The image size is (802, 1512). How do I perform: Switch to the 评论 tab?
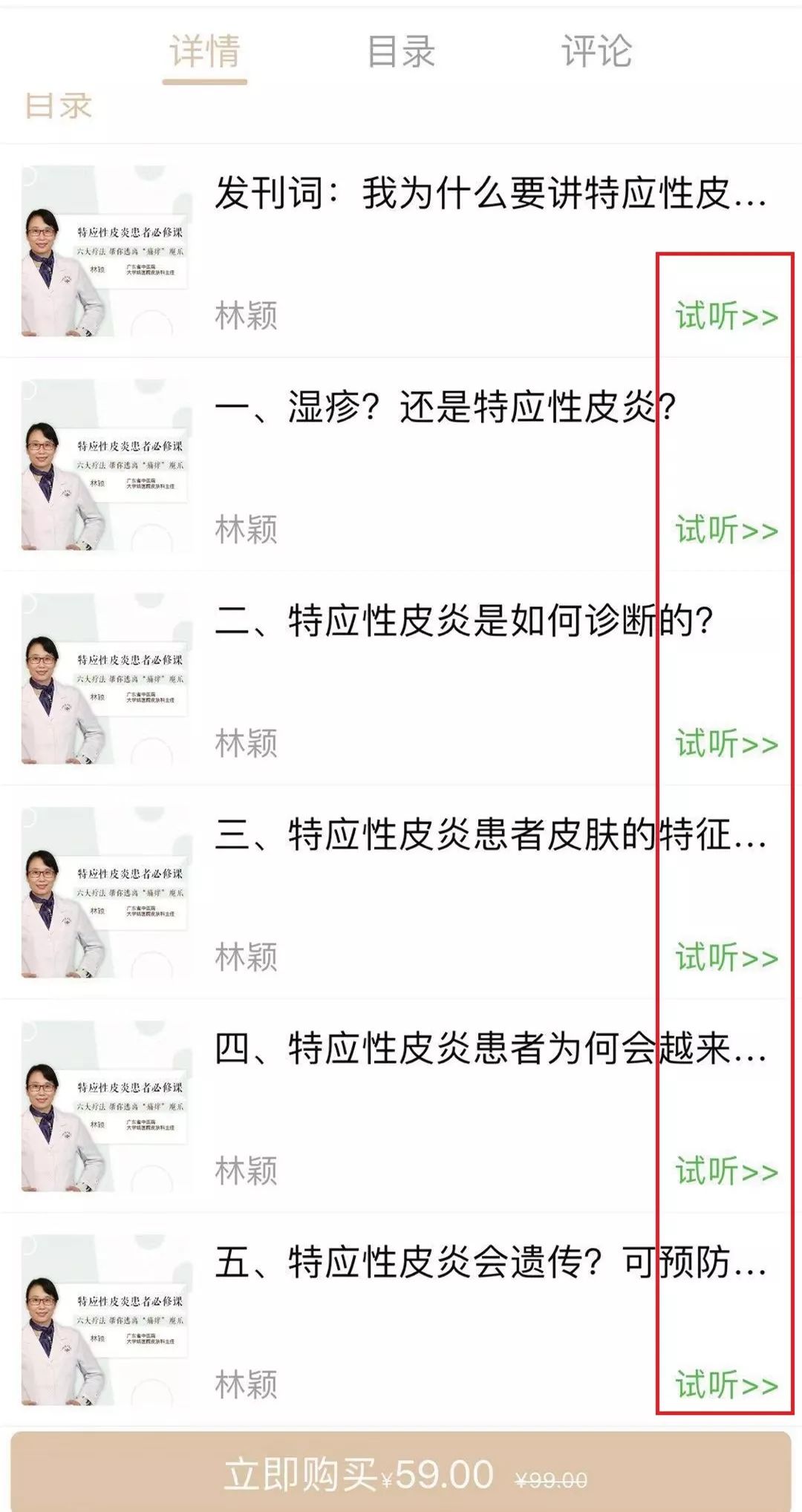pos(599,50)
